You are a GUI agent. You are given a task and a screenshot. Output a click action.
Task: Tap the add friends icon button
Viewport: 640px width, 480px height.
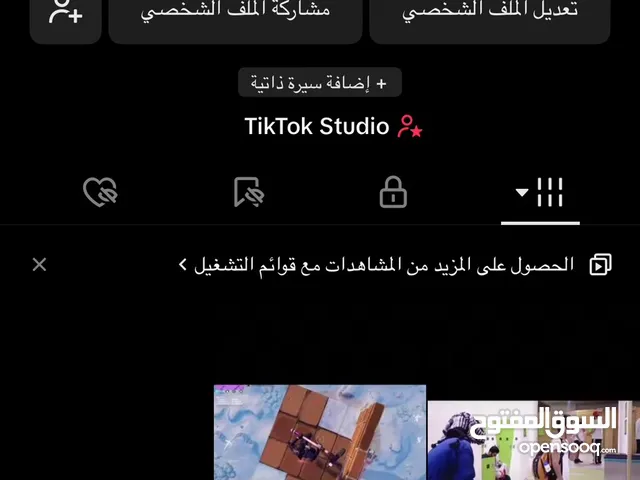pyautogui.click(x=66, y=16)
